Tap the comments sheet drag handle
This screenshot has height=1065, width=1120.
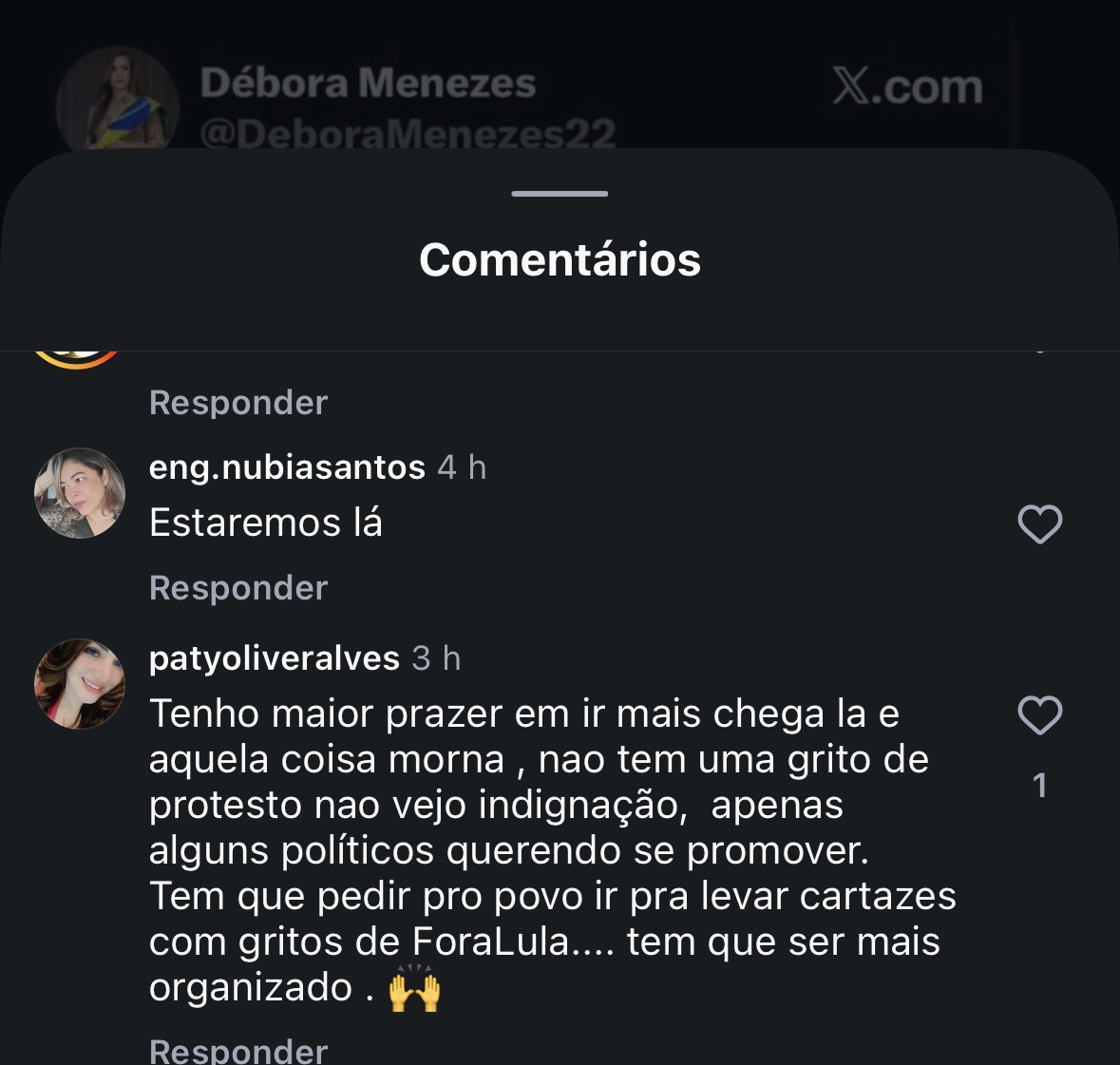pos(560,194)
